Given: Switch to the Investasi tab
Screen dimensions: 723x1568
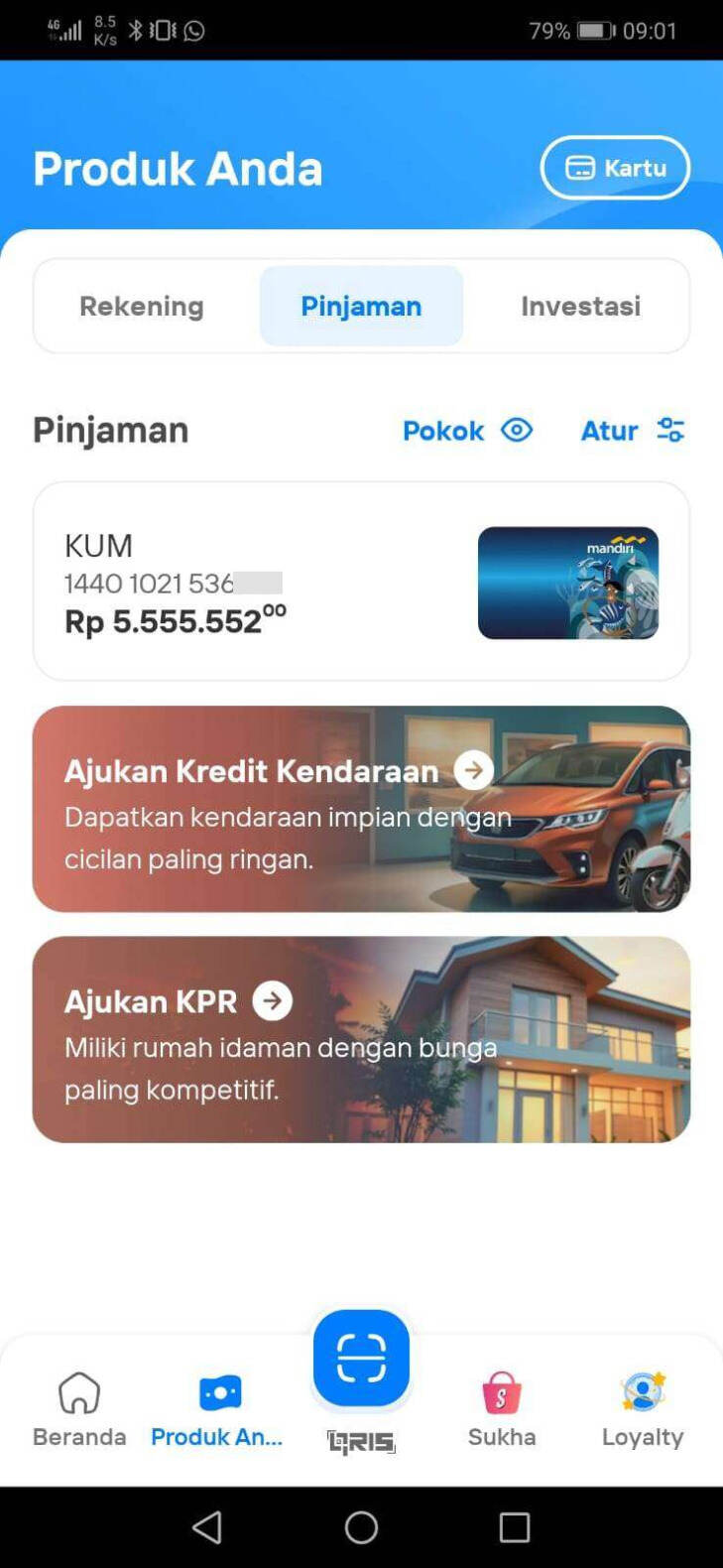Looking at the screenshot, I should (x=581, y=306).
